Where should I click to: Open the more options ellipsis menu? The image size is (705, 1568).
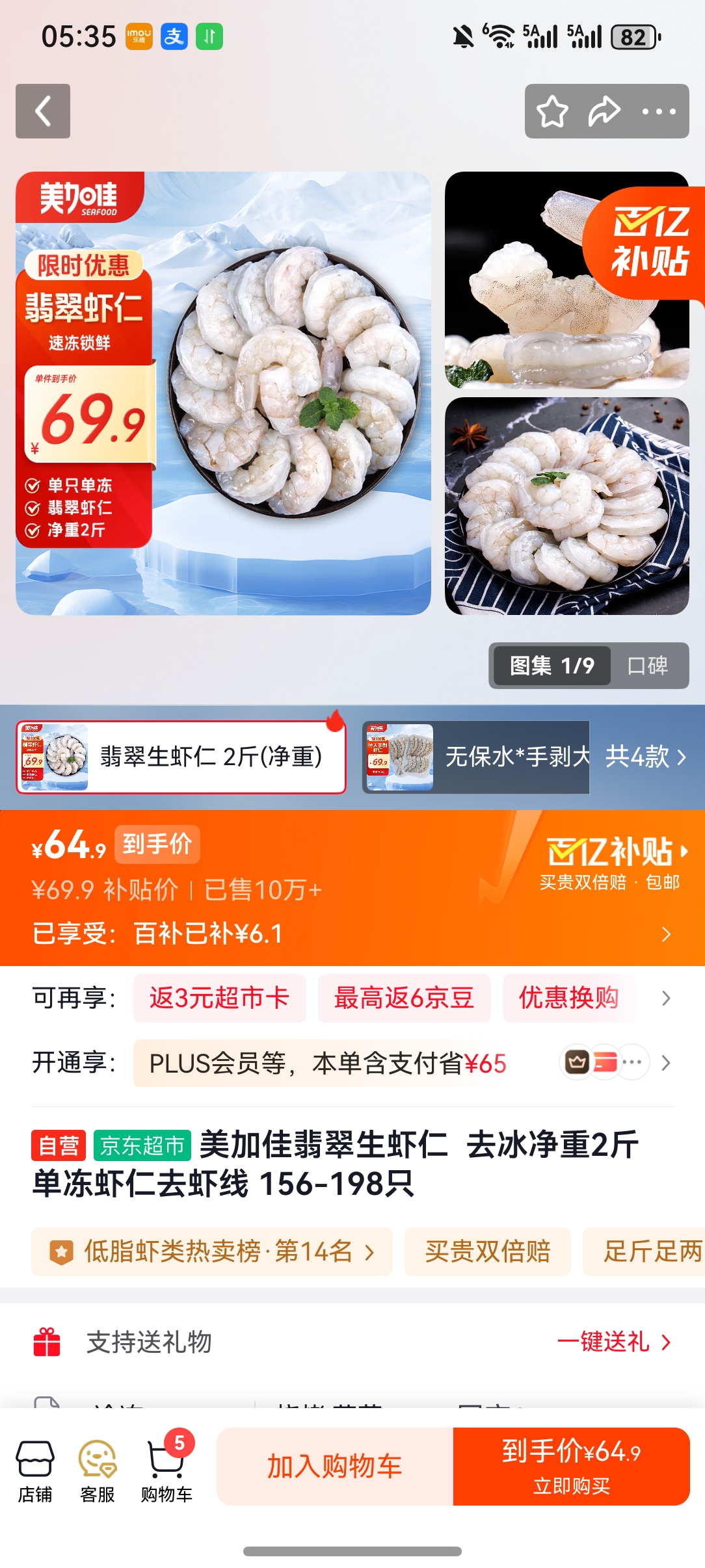pyautogui.click(x=659, y=111)
